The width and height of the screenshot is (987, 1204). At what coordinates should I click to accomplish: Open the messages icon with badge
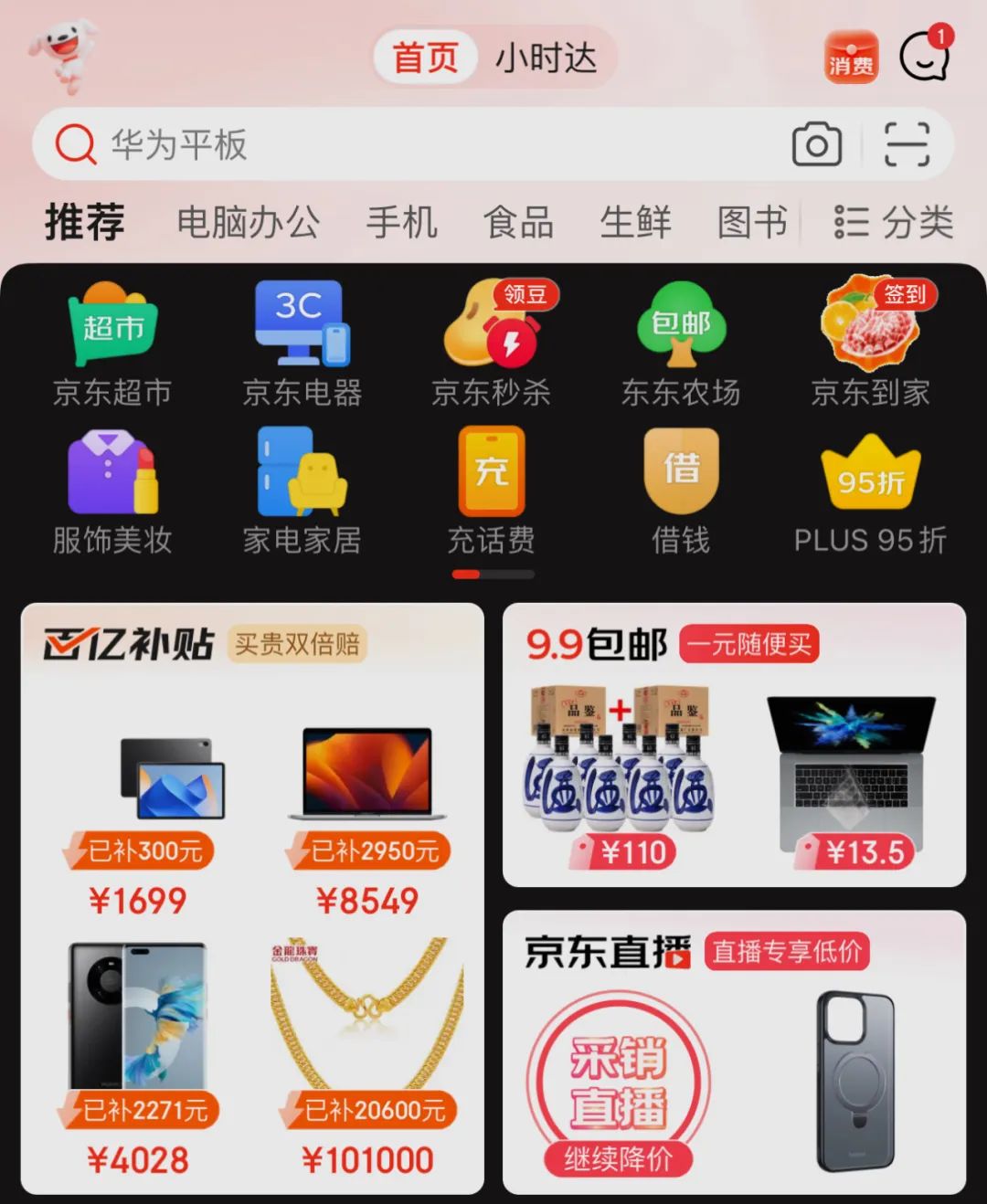(x=924, y=57)
